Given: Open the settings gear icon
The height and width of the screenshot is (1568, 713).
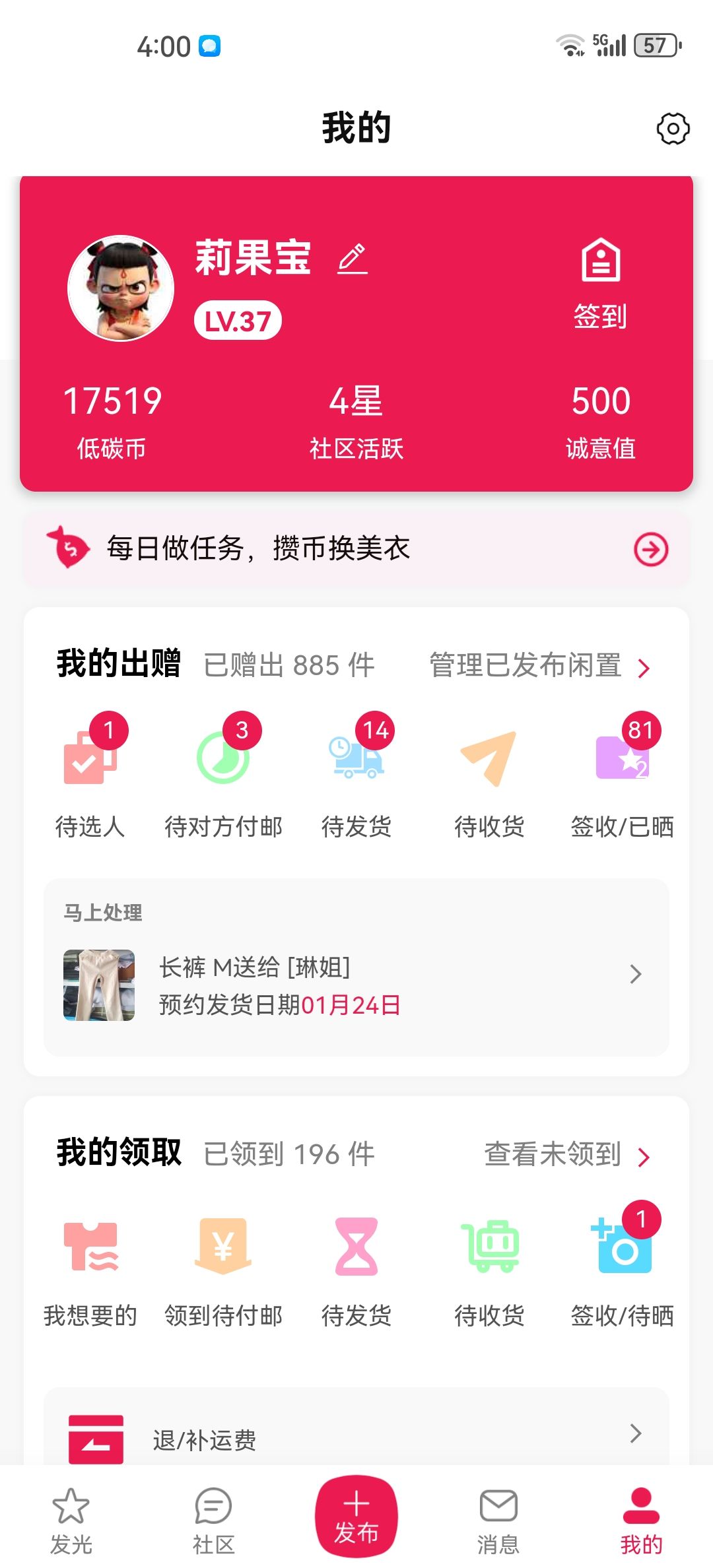Looking at the screenshot, I should point(673,129).
